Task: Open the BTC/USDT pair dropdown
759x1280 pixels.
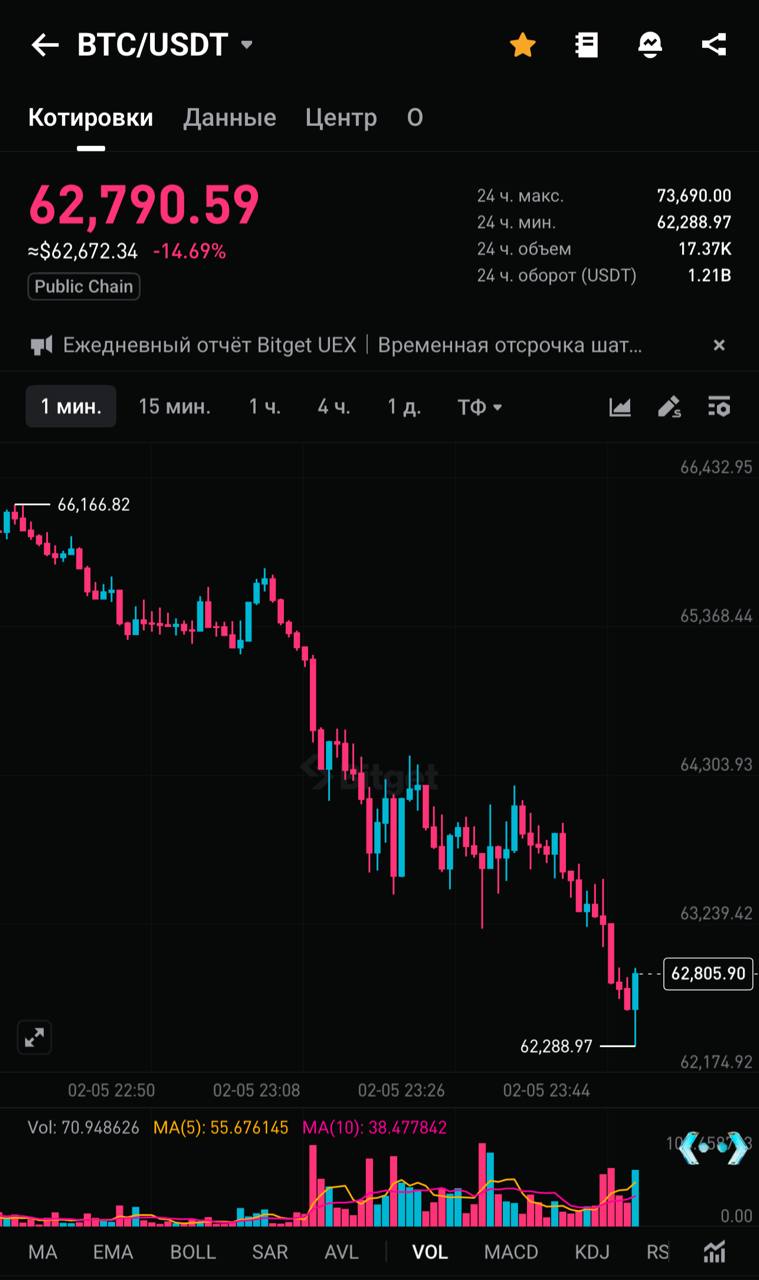Action: point(247,45)
